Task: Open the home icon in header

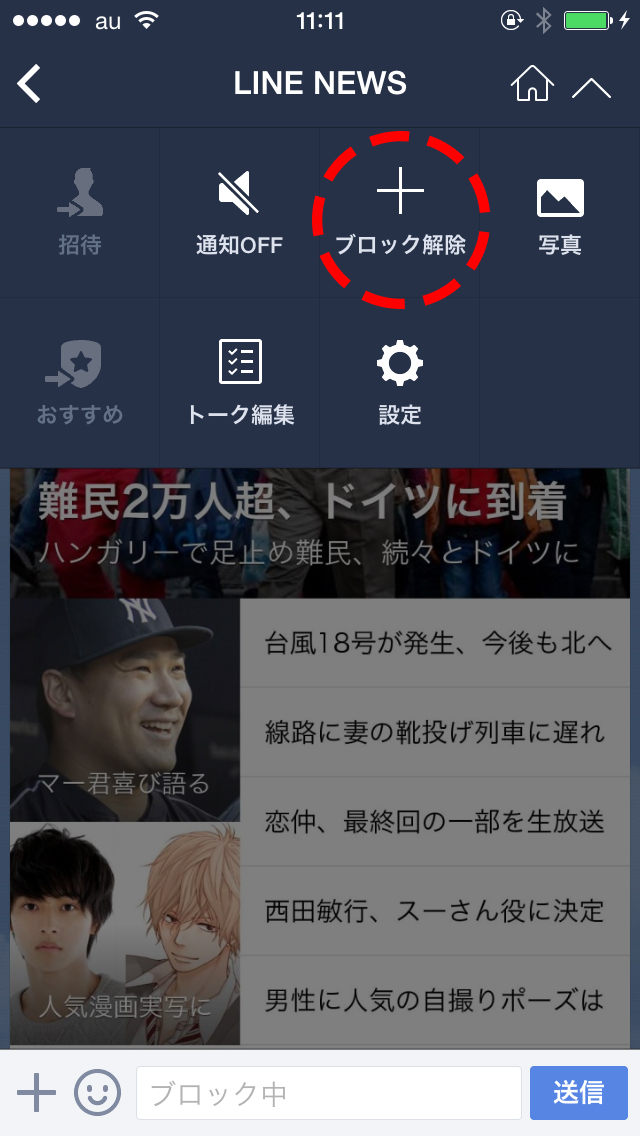Action: pos(532,84)
